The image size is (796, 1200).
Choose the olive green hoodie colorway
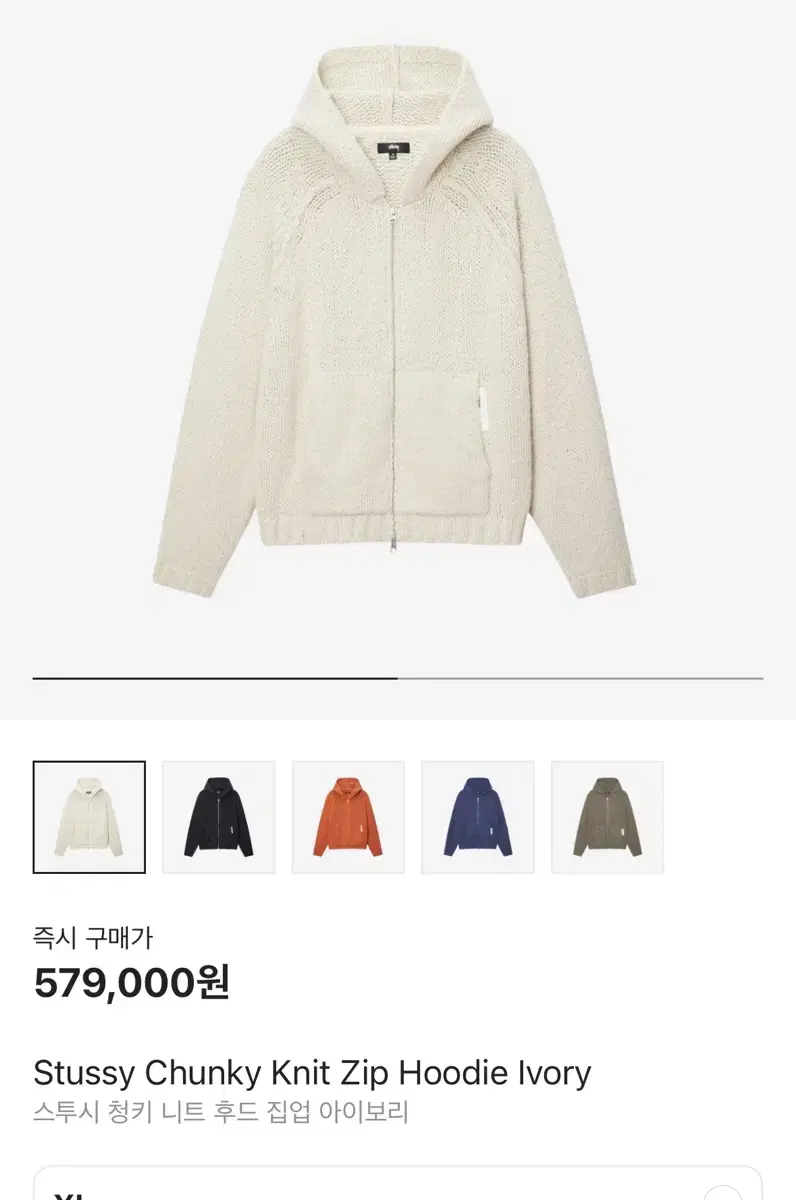pos(607,815)
